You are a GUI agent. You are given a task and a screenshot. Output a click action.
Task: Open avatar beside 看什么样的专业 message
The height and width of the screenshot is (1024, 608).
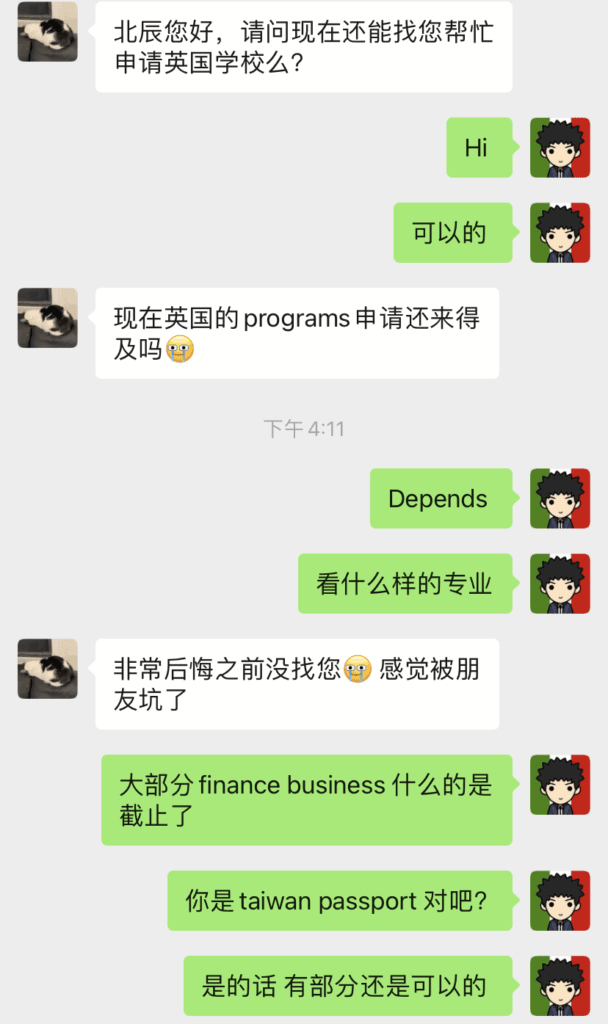[x=559, y=583]
